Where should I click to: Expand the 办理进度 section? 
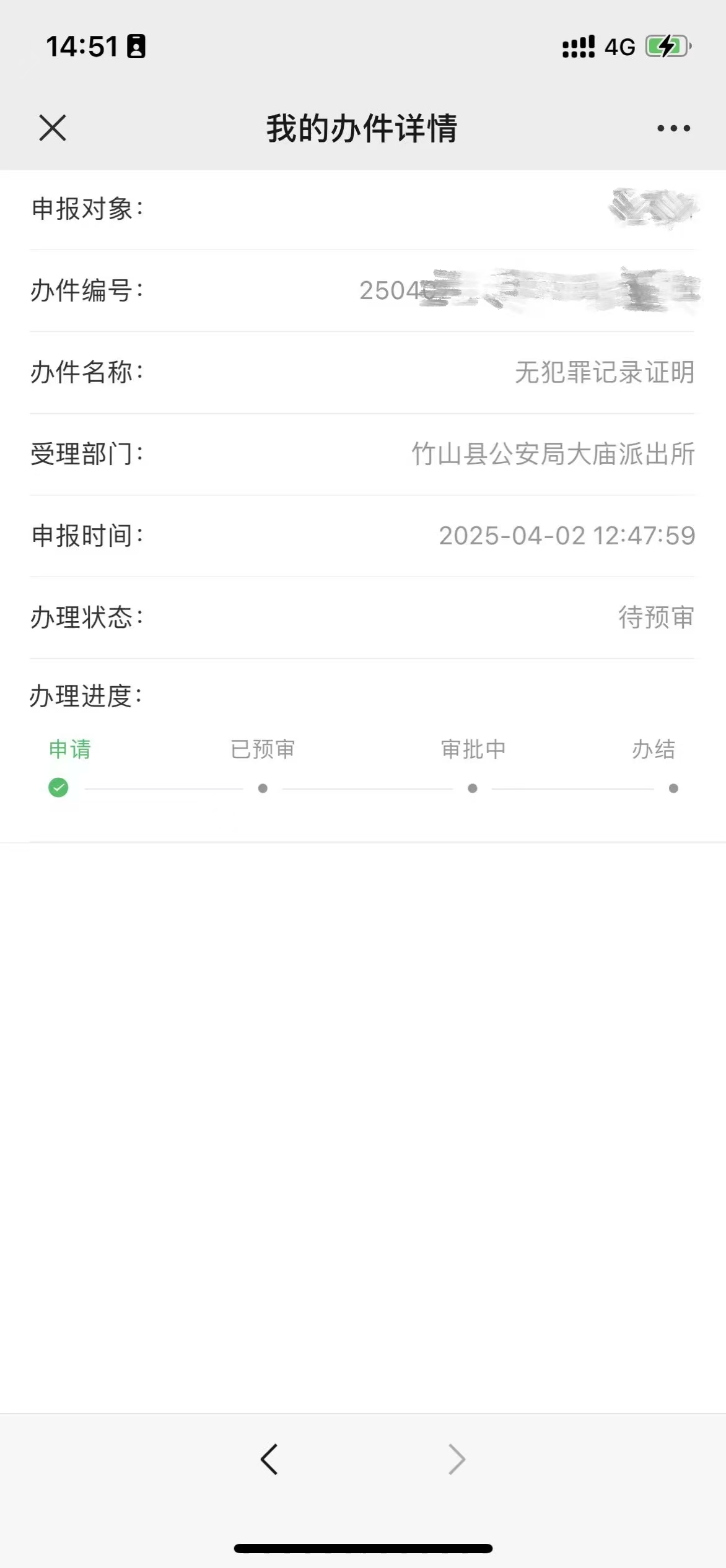point(85,695)
